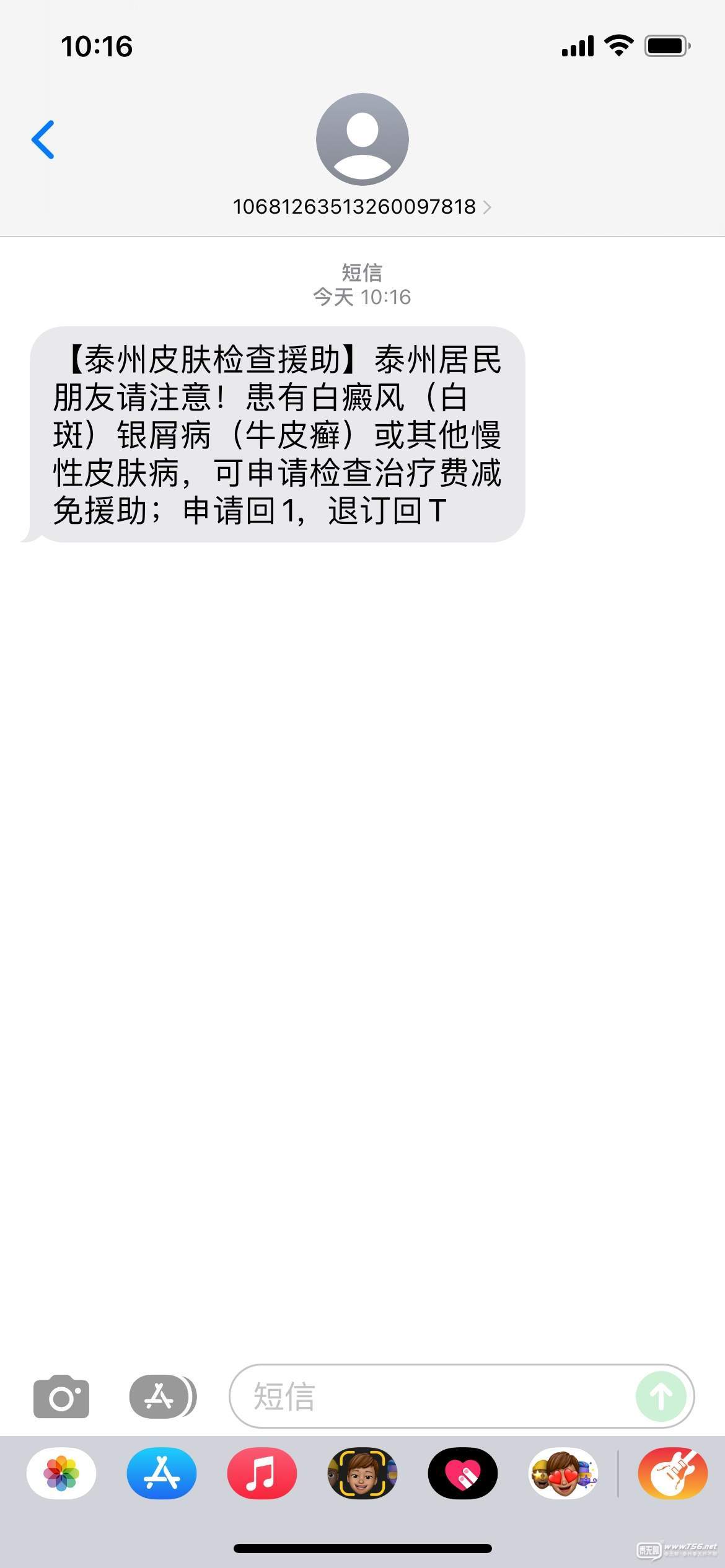Open the Memoji stickers app
Screen dimensions: 725x1568
563,1473
